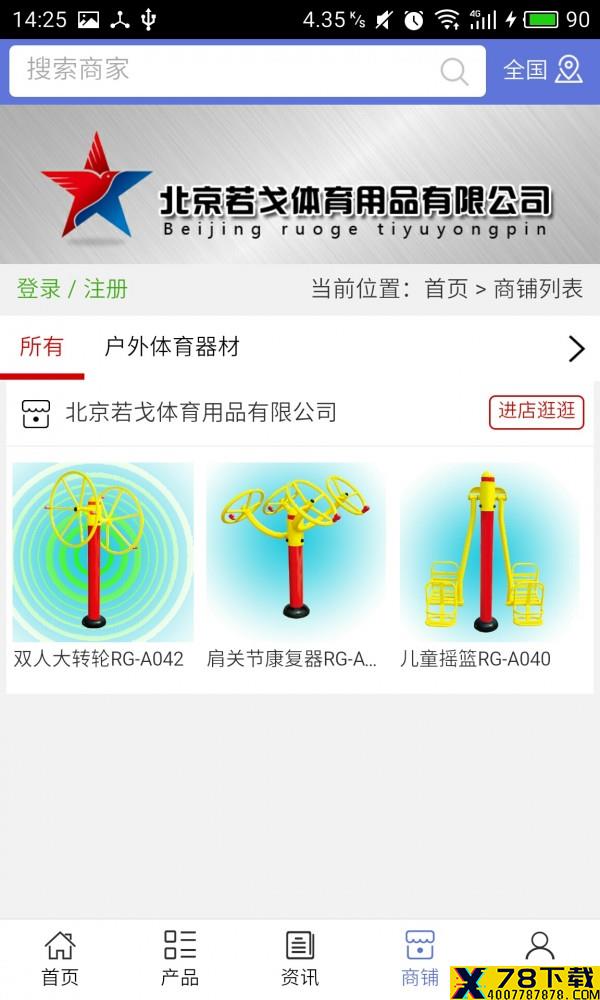600x1000 pixels.
Task: Open the 资讯 bottom tab
Action: (300, 959)
